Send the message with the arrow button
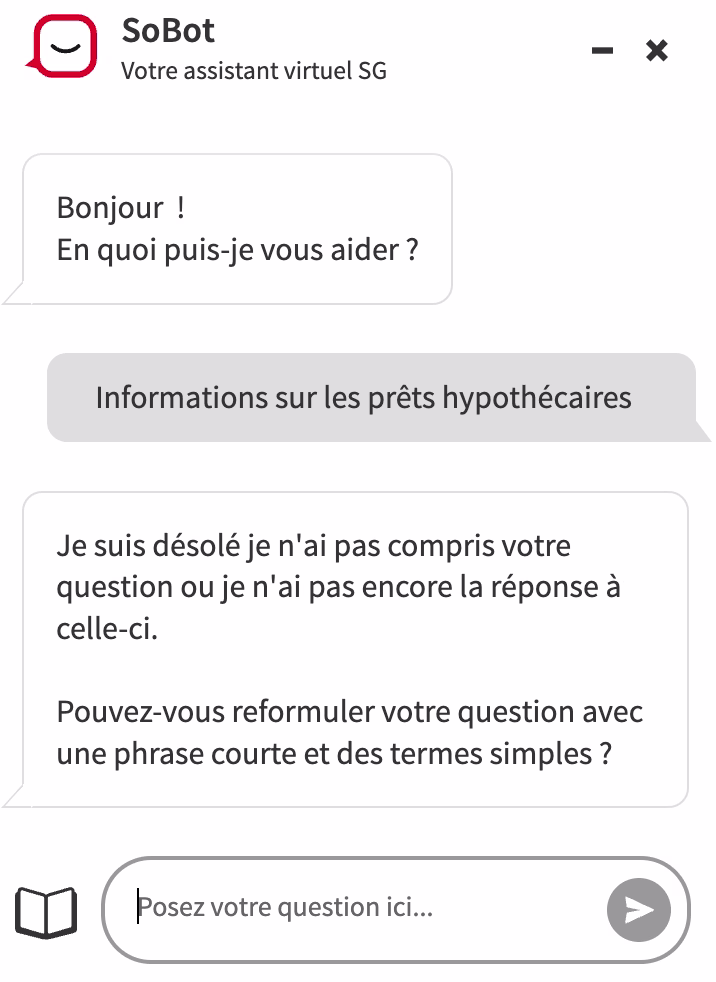The image size is (716, 982). (638, 909)
